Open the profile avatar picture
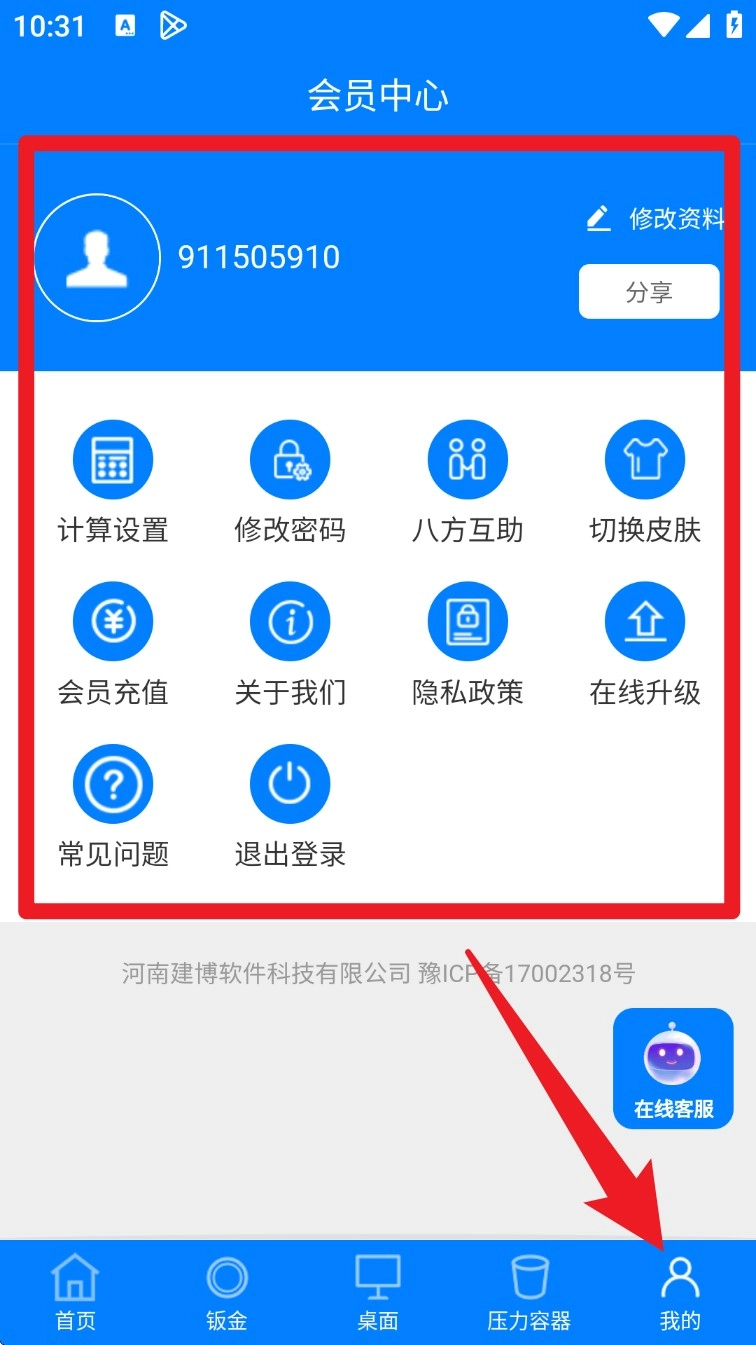 (97, 258)
